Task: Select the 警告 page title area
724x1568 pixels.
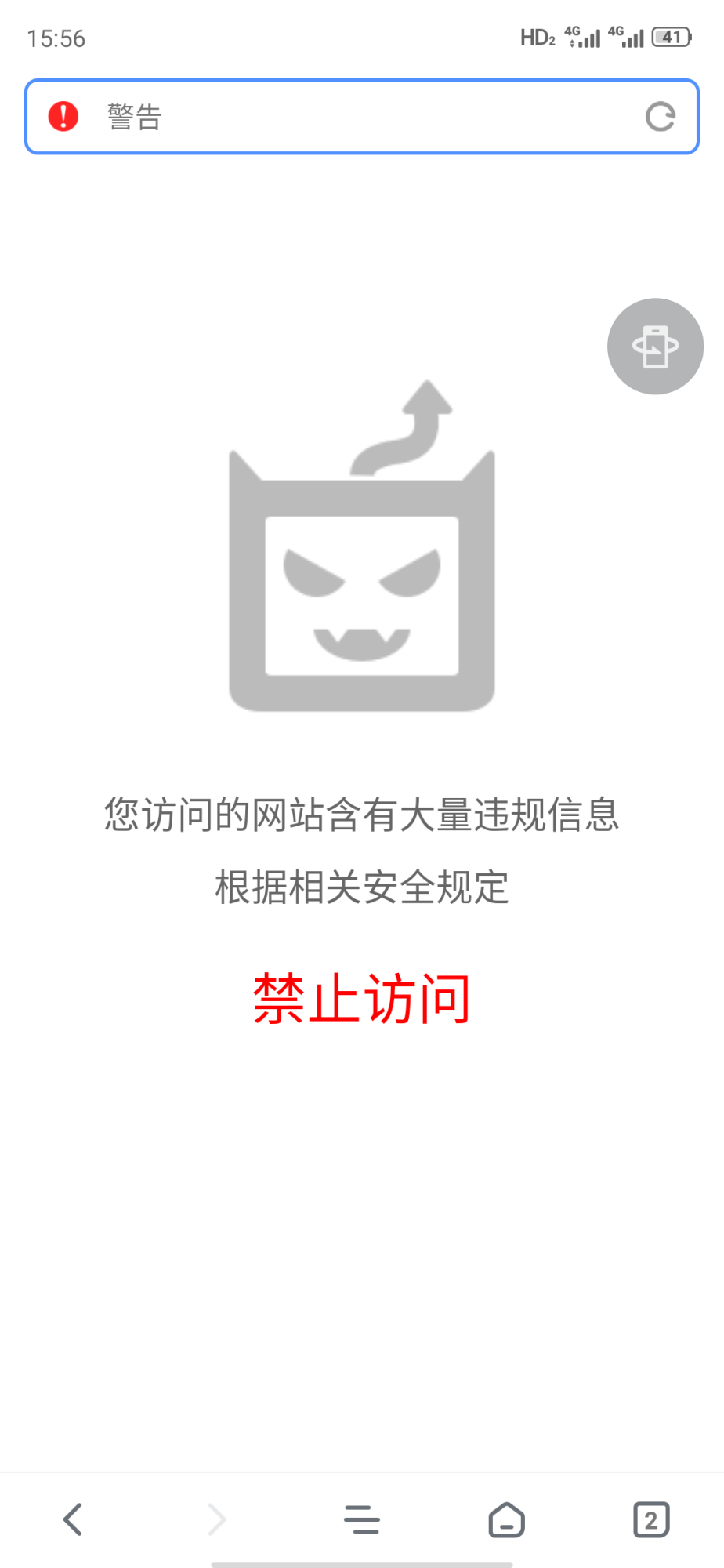Action: pos(133,117)
